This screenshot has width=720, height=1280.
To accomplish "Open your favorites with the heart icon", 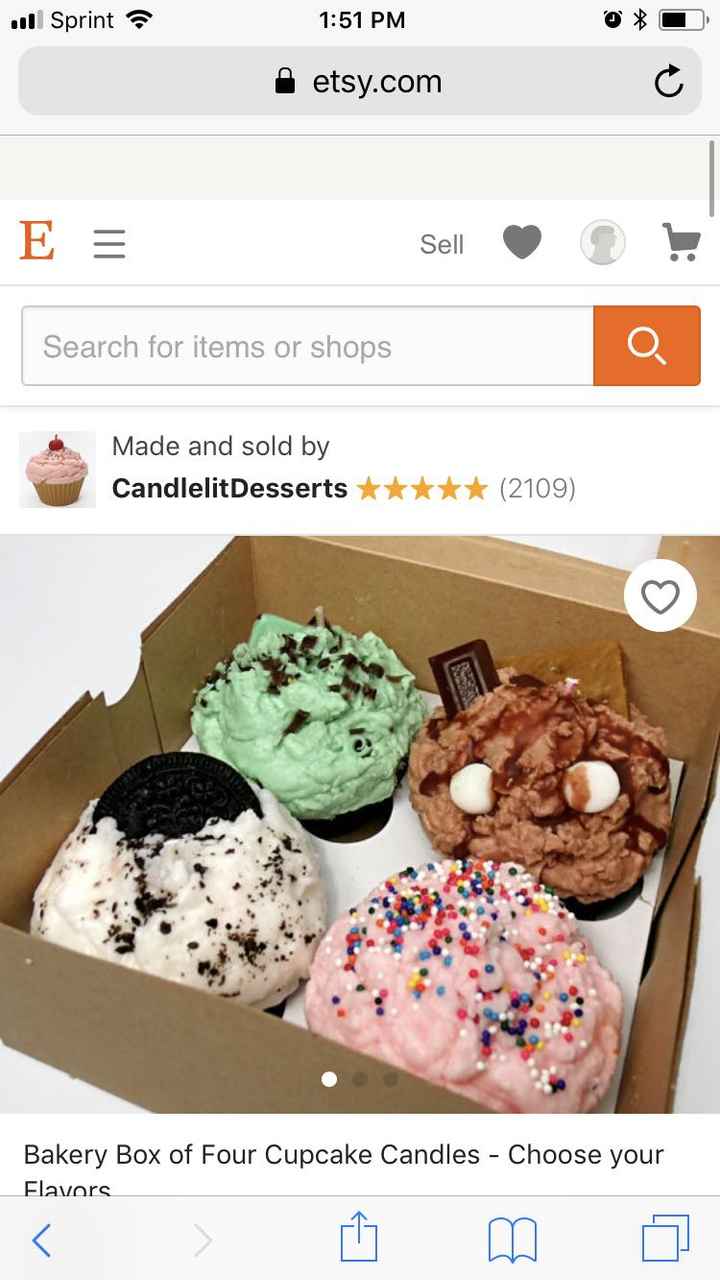I will click(x=522, y=242).
